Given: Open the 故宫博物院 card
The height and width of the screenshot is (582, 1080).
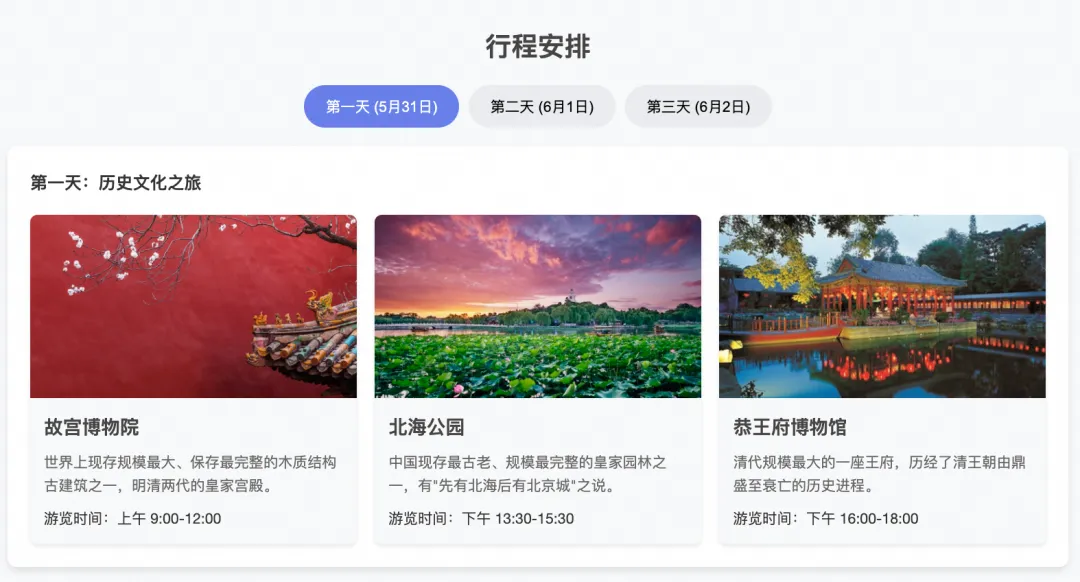Looking at the screenshot, I should pyautogui.click(x=193, y=380).
